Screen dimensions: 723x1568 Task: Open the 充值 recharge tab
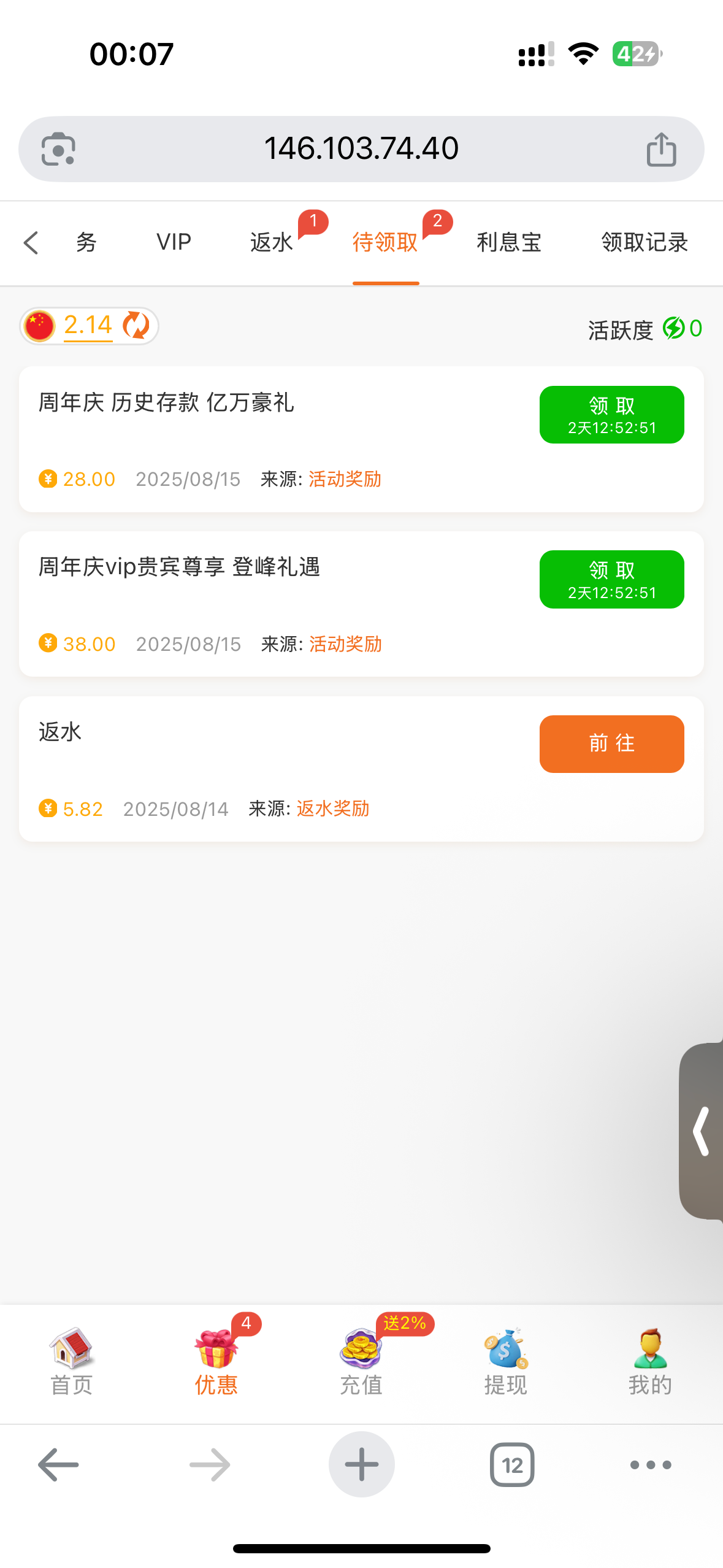pos(361,1361)
